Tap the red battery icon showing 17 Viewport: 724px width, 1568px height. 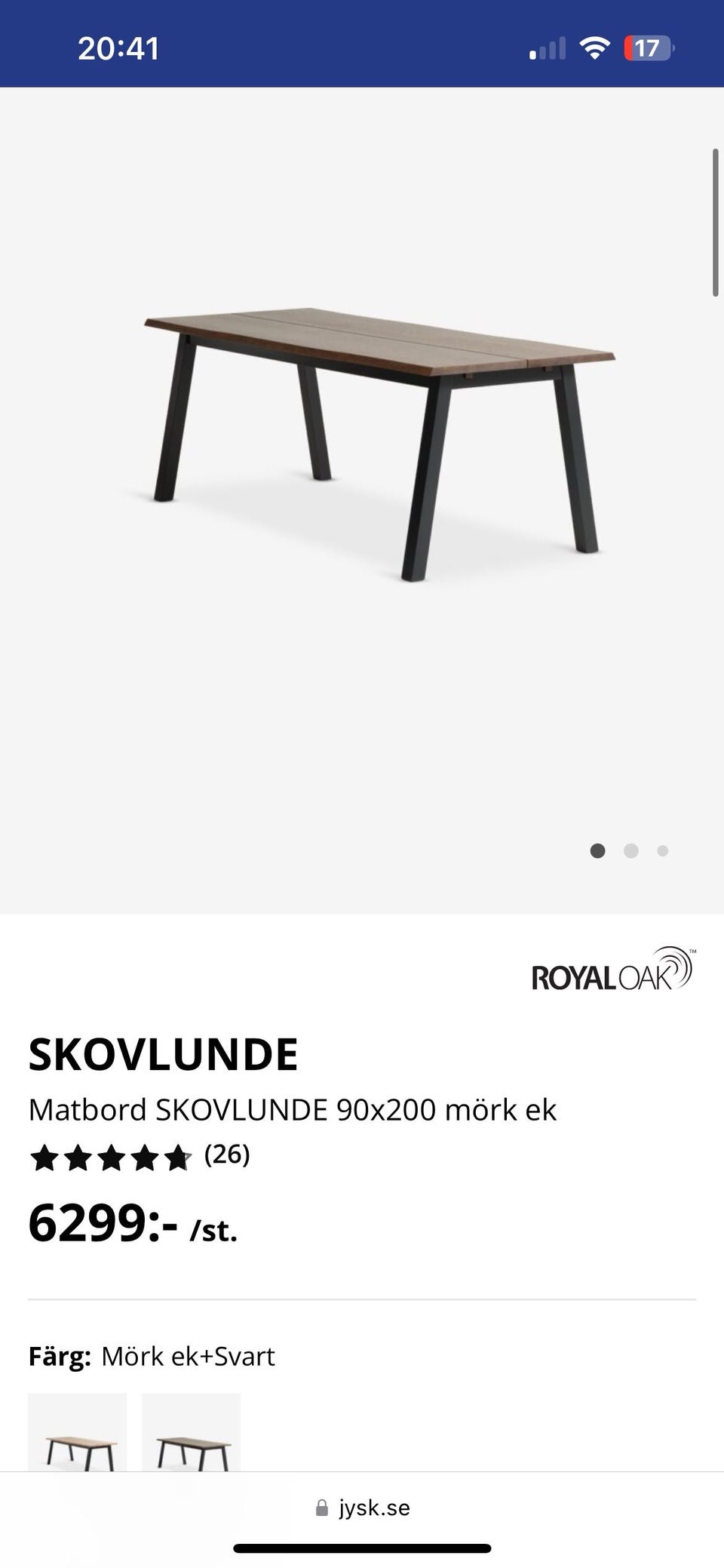[x=646, y=47]
